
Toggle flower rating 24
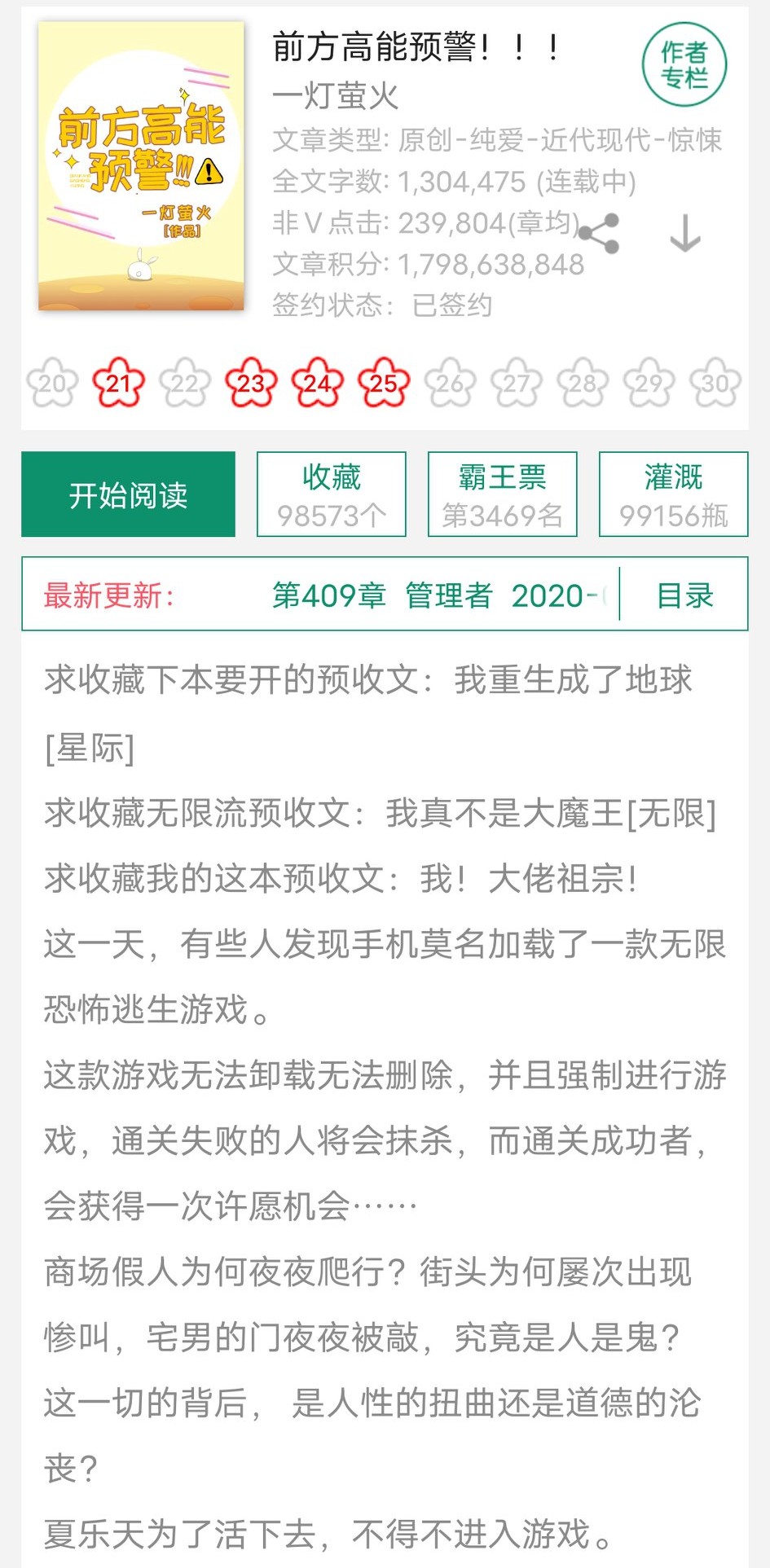316,383
